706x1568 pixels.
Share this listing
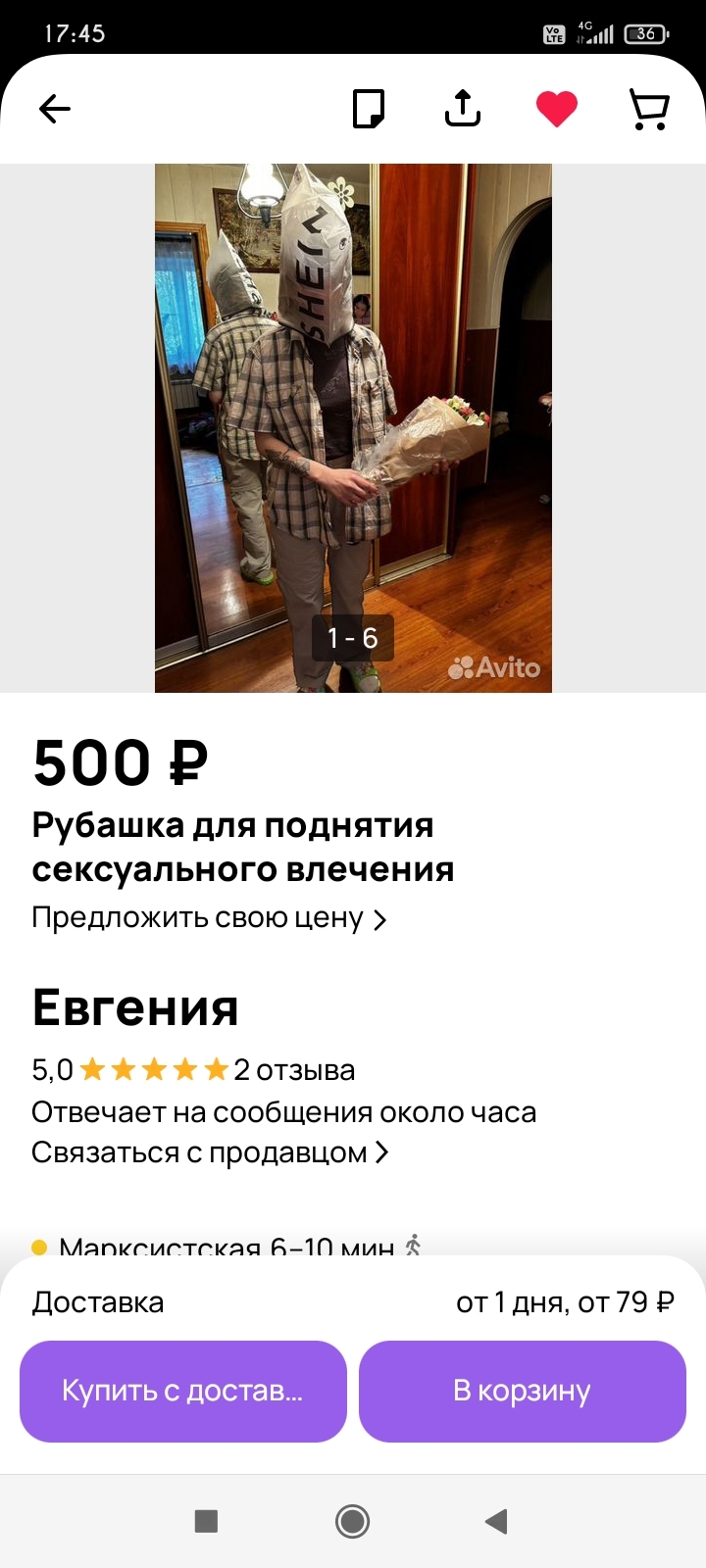[x=463, y=109]
